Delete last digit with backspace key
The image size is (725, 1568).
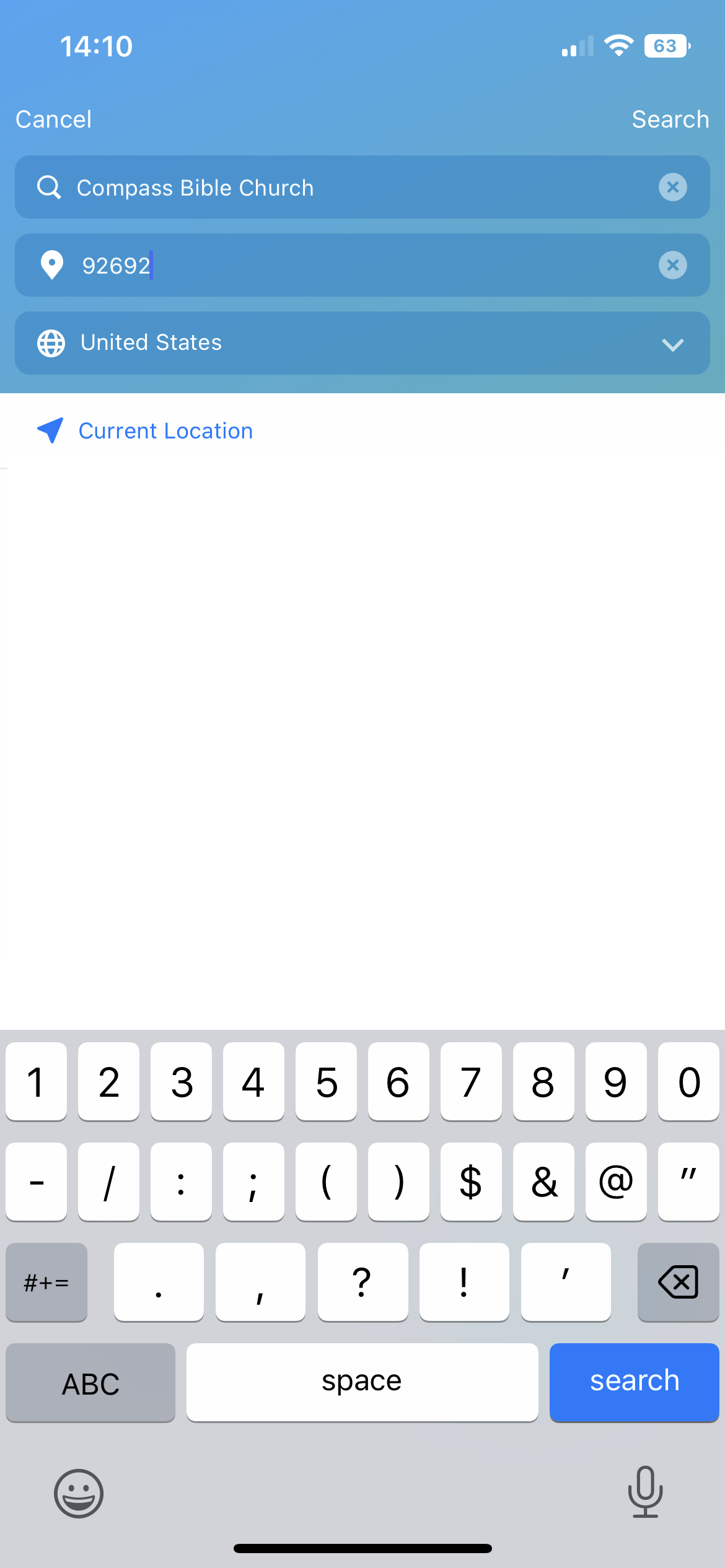point(678,1282)
